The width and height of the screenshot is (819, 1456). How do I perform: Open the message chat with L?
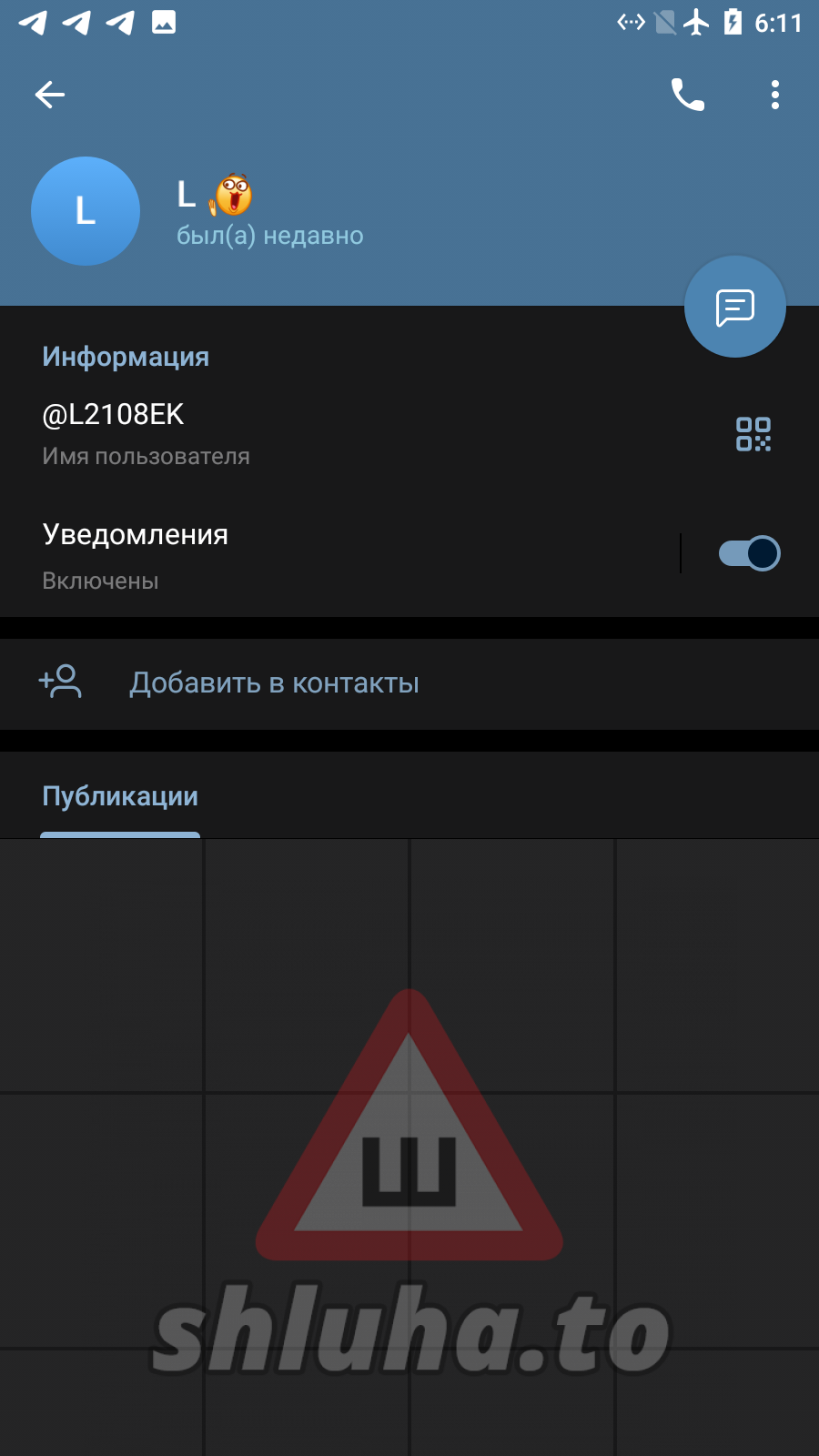click(x=734, y=308)
